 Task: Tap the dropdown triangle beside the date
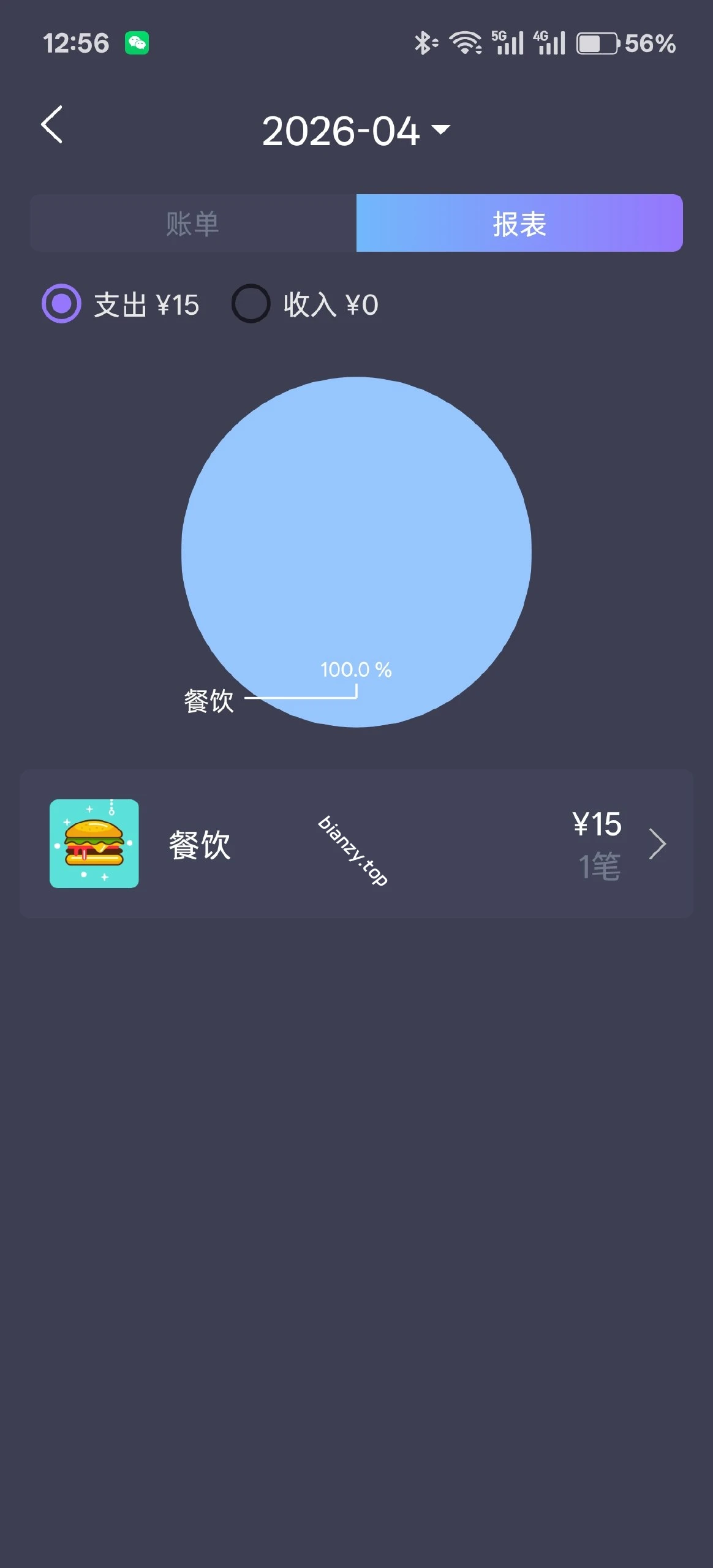point(440,130)
